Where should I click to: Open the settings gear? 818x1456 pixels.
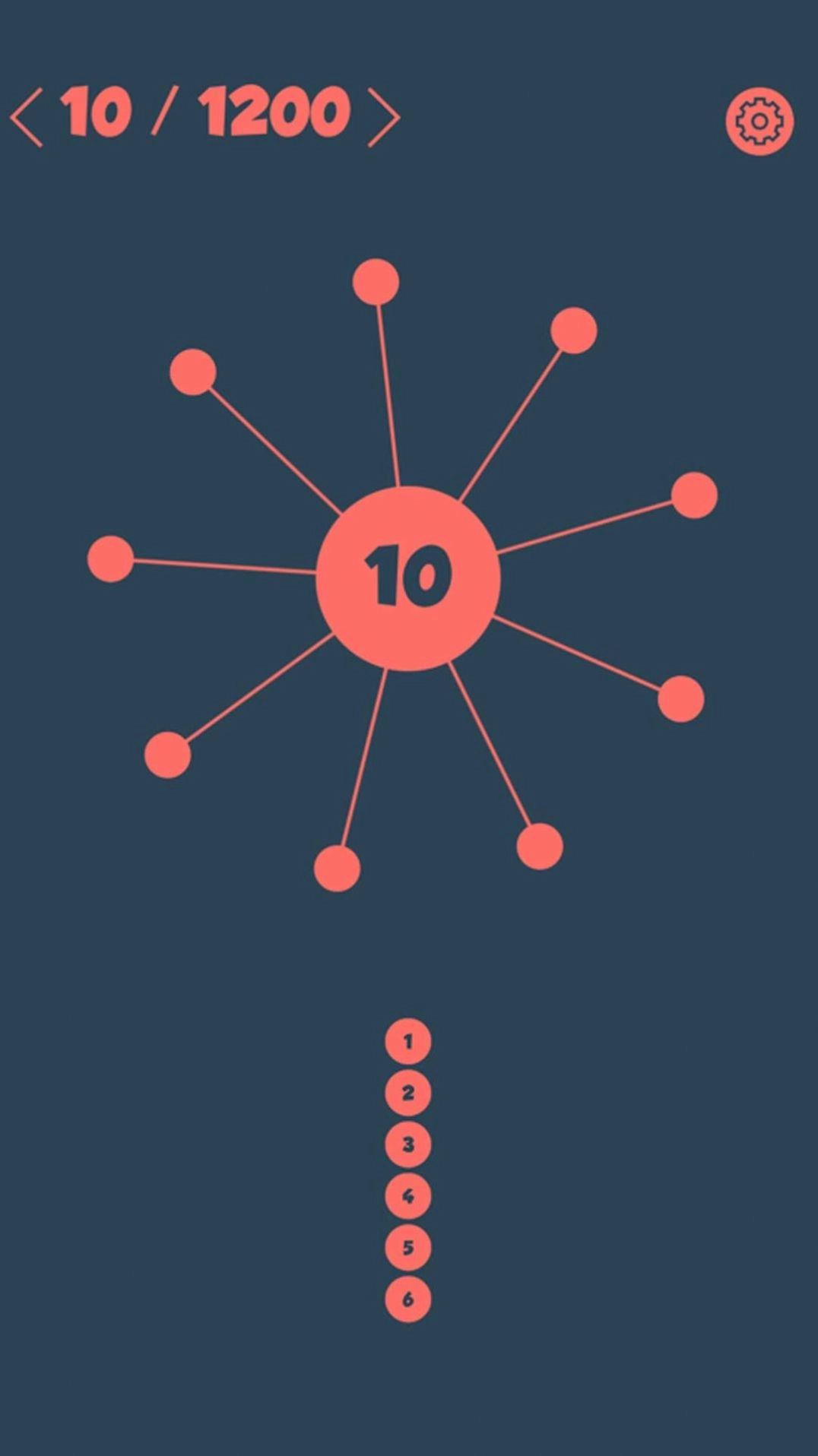(x=759, y=121)
